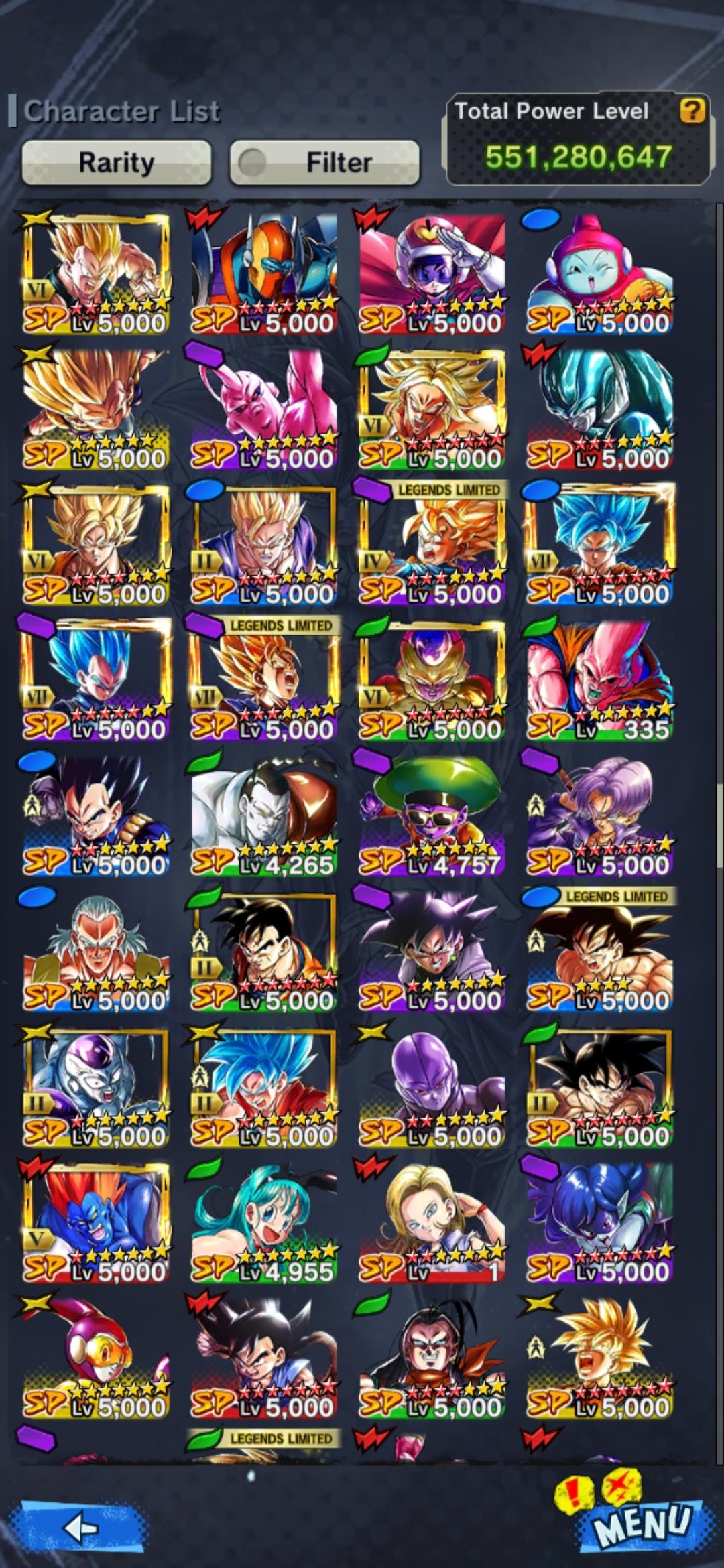Select Chiaotzu character card

[x=599, y=273]
